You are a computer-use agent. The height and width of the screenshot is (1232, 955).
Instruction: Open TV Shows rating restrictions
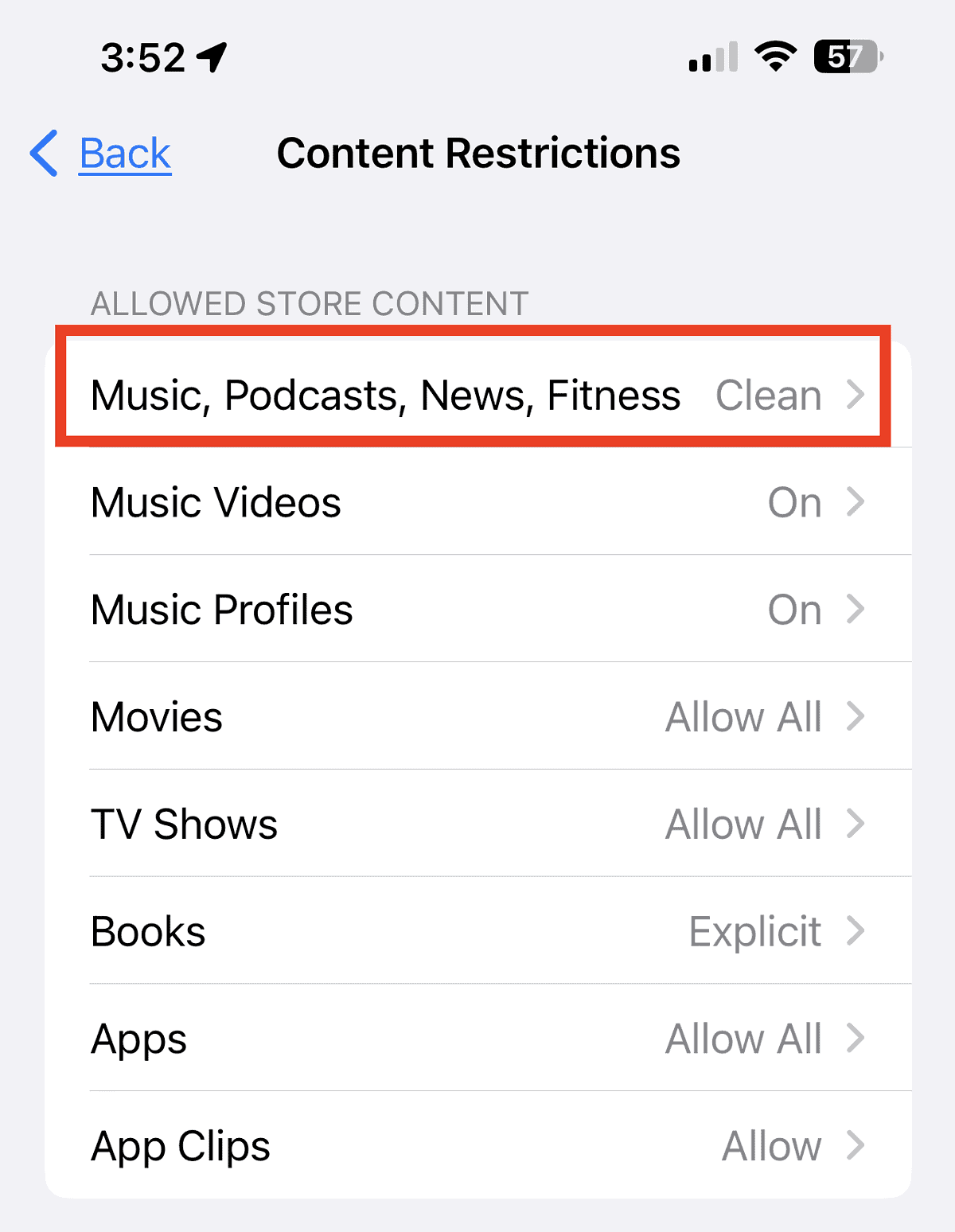(x=477, y=825)
